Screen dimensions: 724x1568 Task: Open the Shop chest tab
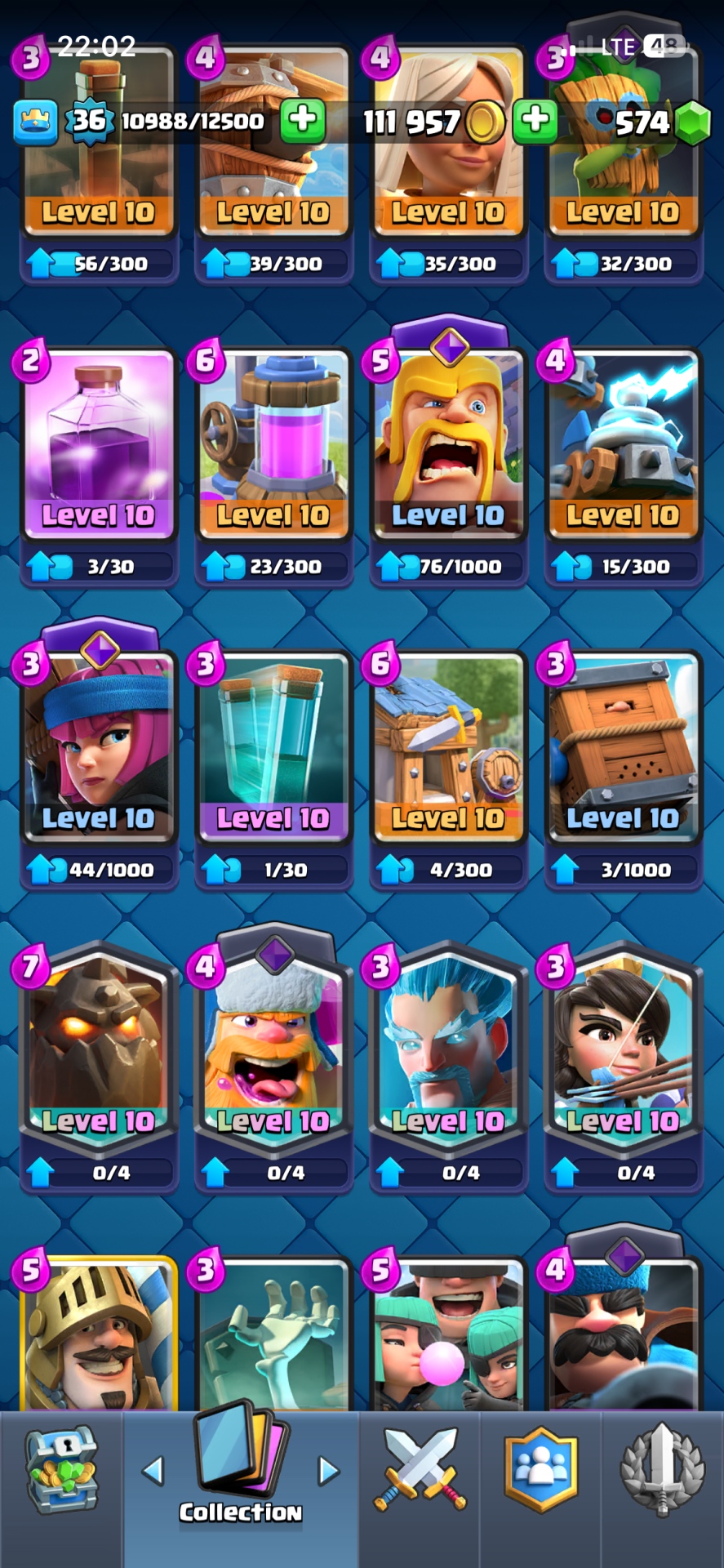(61, 1471)
